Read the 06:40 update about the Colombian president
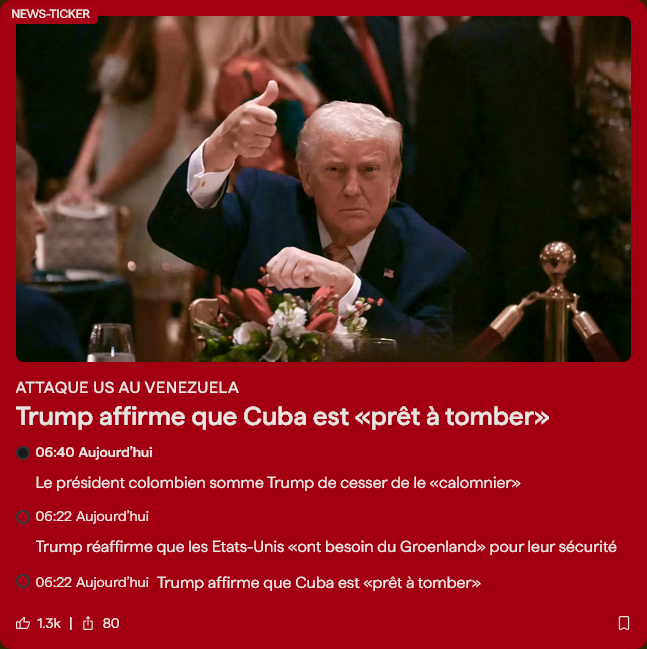The image size is (647, 649). point(278,482)
